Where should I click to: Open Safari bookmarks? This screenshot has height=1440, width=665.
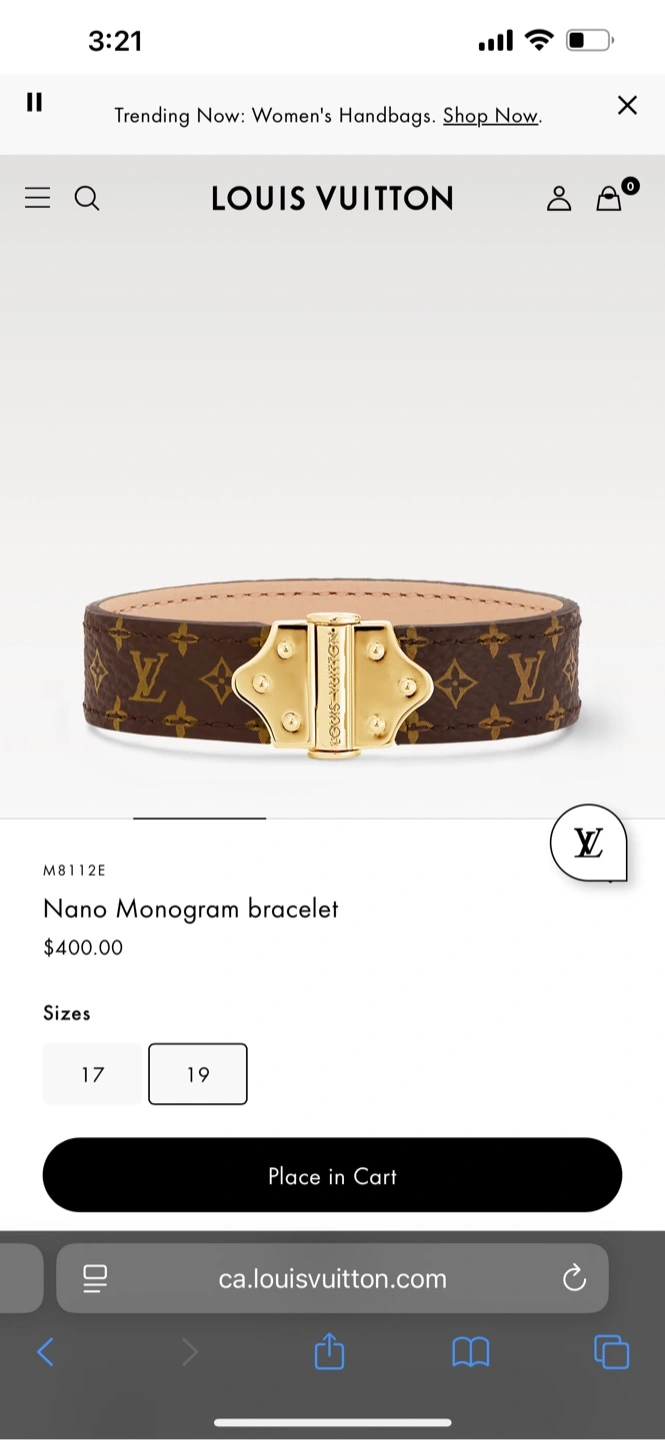[x=471, y=1353]
